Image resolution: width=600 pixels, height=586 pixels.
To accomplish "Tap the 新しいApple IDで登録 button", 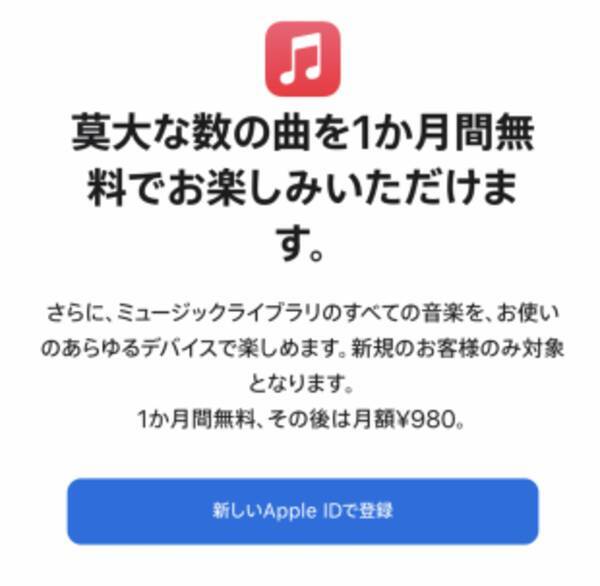I will pos(302,511).
